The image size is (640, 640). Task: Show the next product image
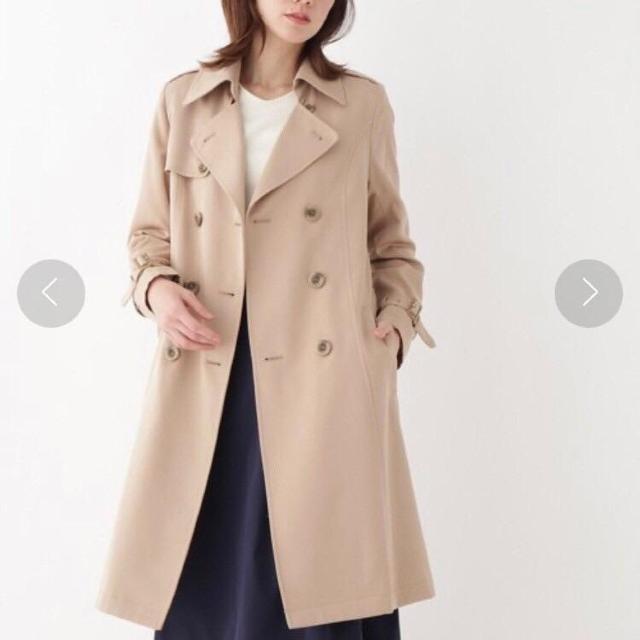pyautogui.click(x=589, y=293)
